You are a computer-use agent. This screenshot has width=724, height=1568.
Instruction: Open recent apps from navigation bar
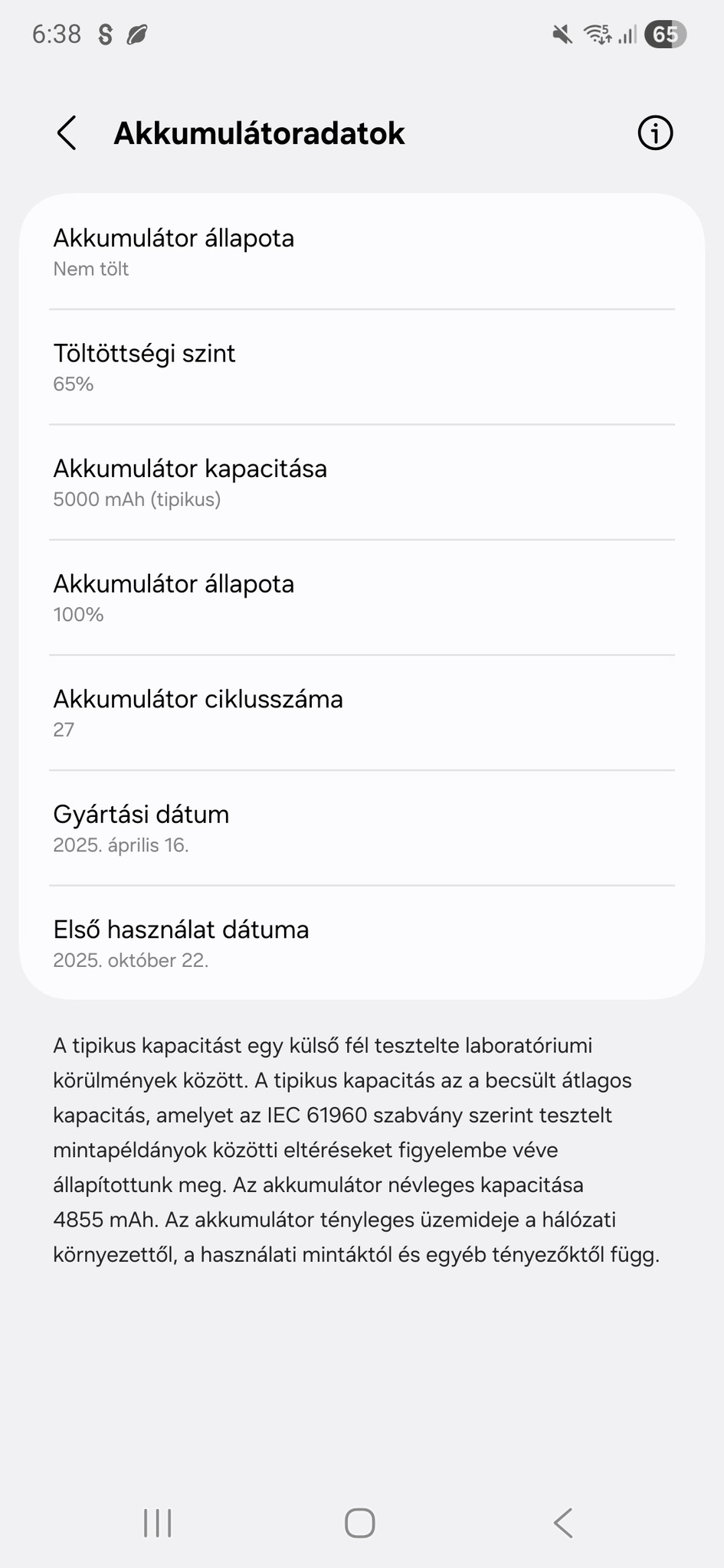[x=158, y=1523]
